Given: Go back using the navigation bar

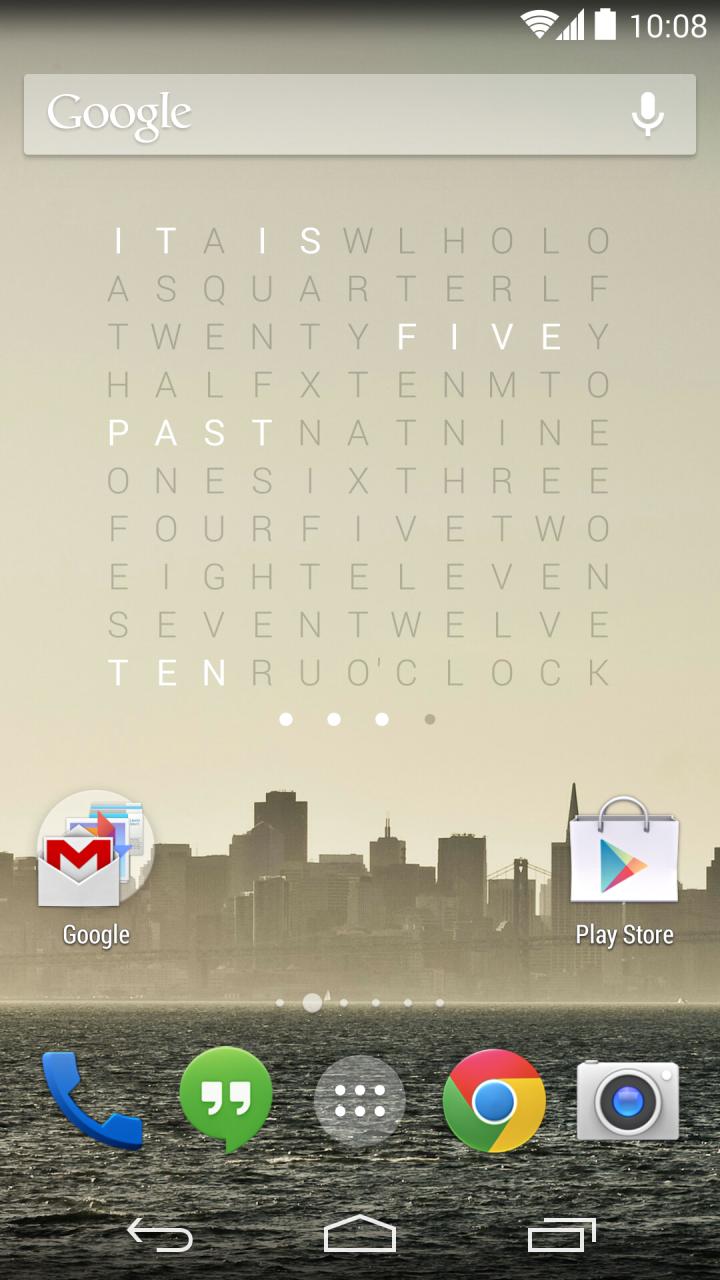Looking at the screenshot, I should pos(160,1236).
